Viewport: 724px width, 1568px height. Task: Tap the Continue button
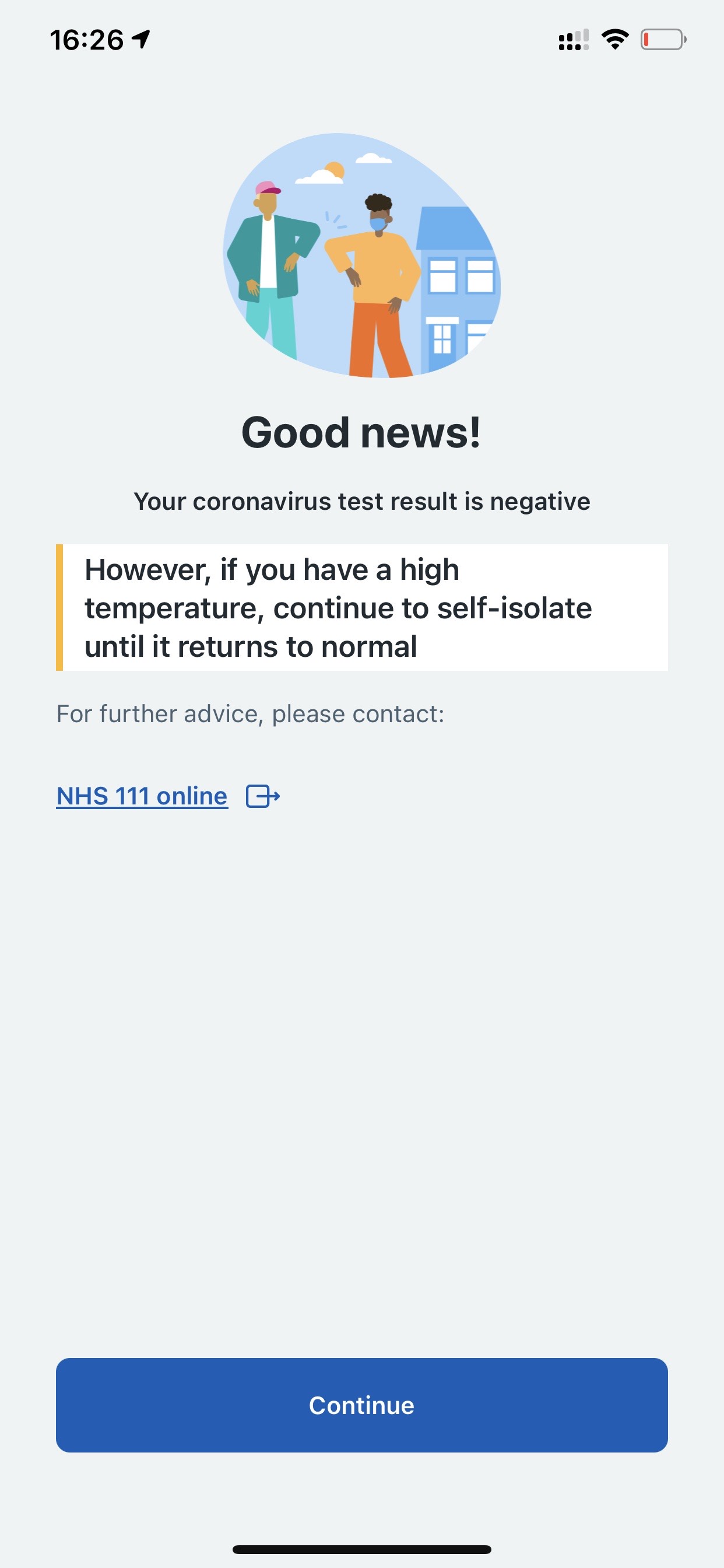tap(362, 1405)
